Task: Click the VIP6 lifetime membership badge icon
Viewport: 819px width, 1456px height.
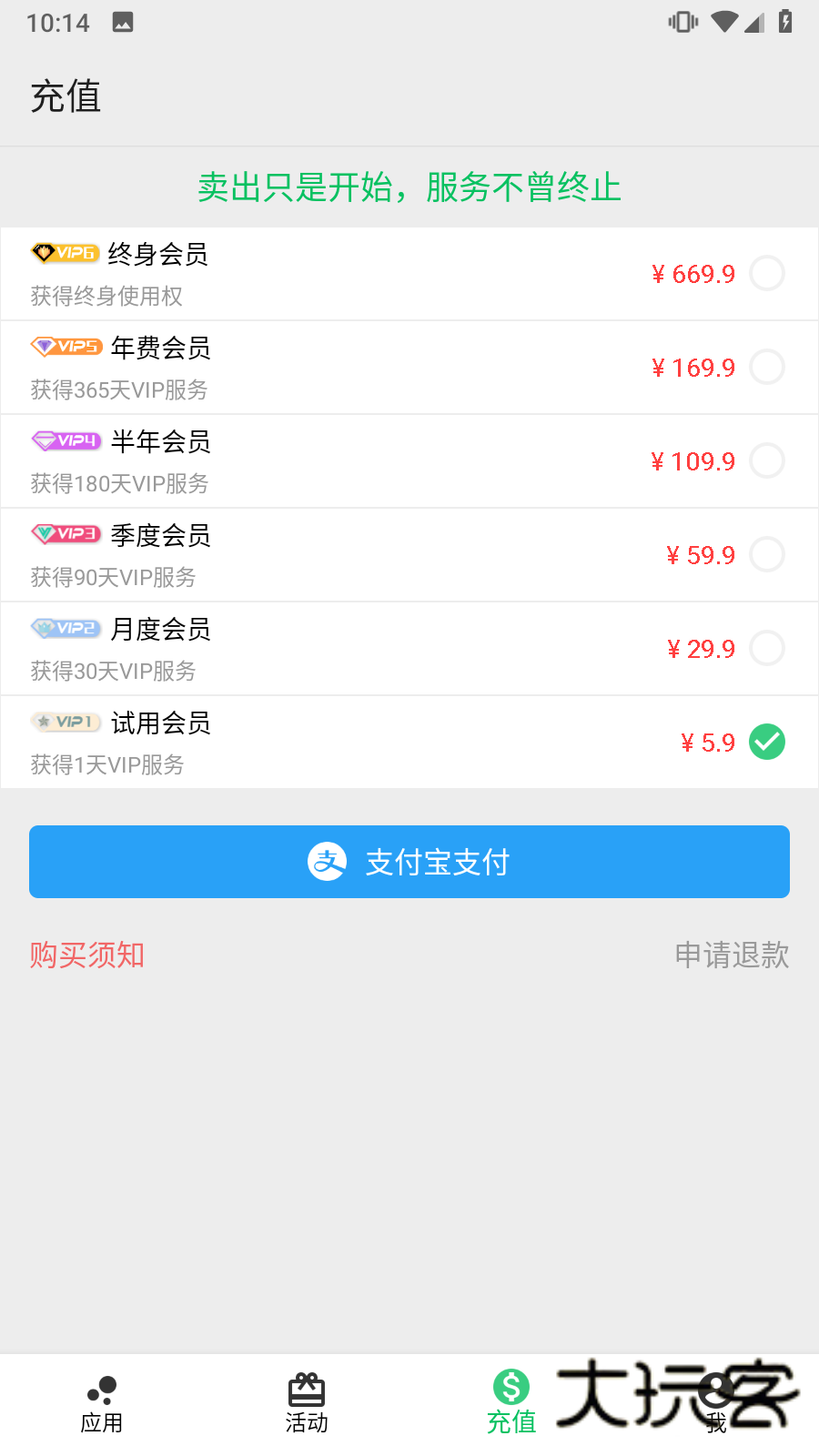Action: coord(64,254)
